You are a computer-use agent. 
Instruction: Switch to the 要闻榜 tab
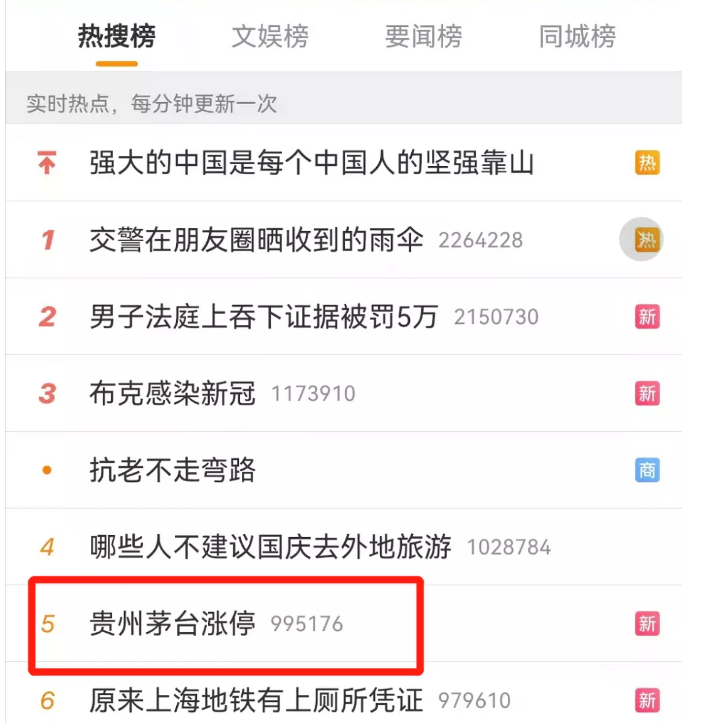(423, 37)
